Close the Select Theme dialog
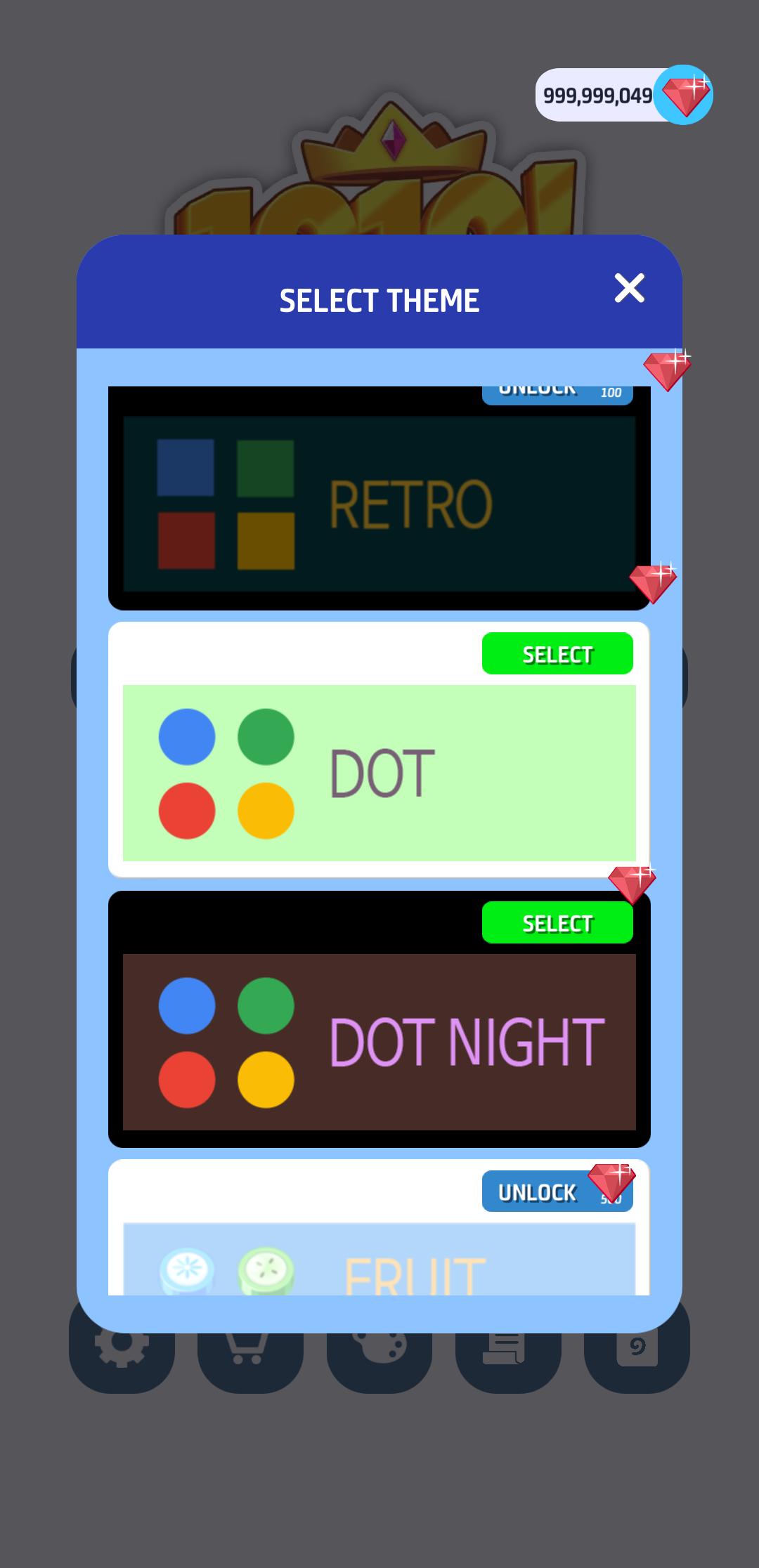This screenshot has width=759, height=1568. (x=629, y=288)
